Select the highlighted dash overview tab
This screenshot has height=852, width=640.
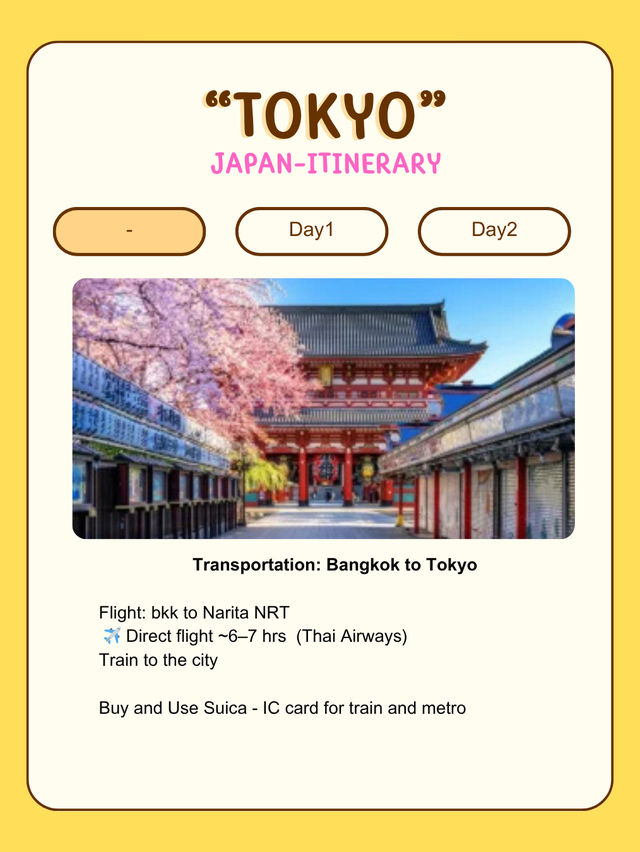129,231
